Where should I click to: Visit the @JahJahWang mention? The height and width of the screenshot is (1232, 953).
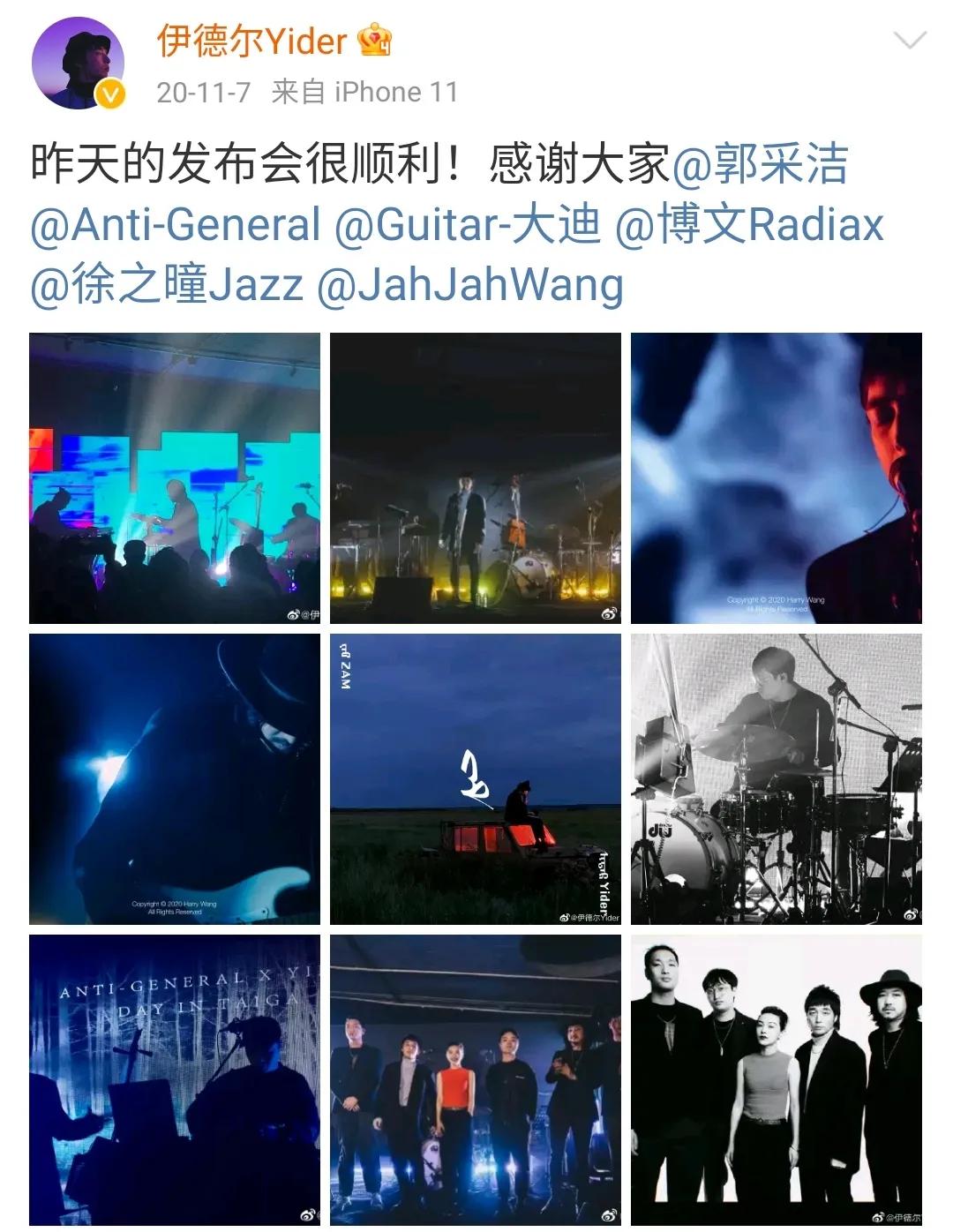(469, 285)
